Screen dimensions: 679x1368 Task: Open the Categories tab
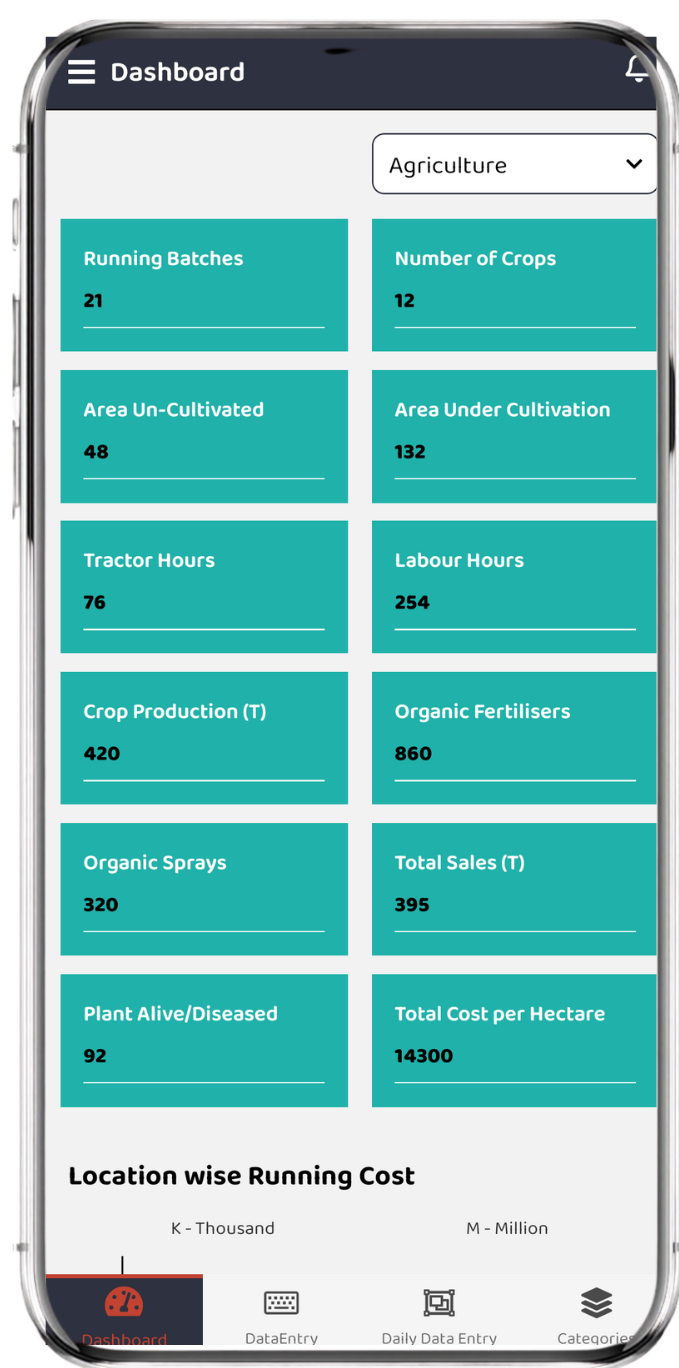(x=596, y=1313)
